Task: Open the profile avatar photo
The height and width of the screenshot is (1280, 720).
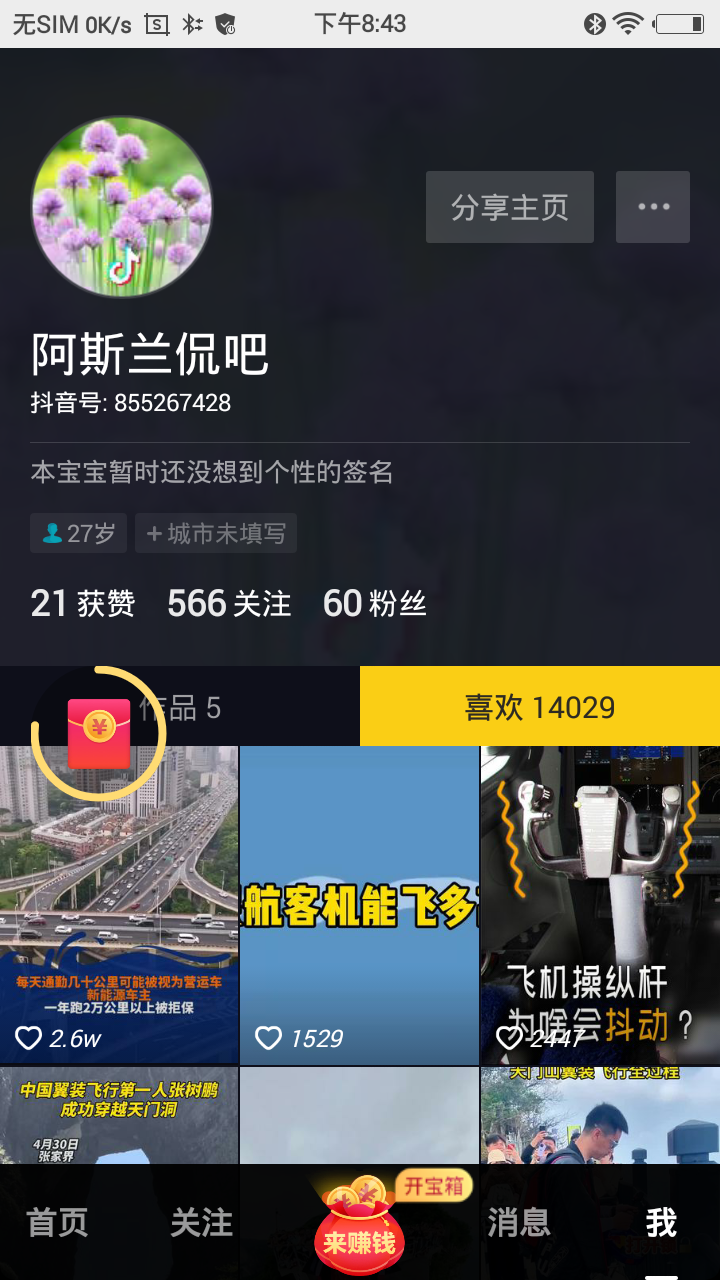Action: coord(122,207)
